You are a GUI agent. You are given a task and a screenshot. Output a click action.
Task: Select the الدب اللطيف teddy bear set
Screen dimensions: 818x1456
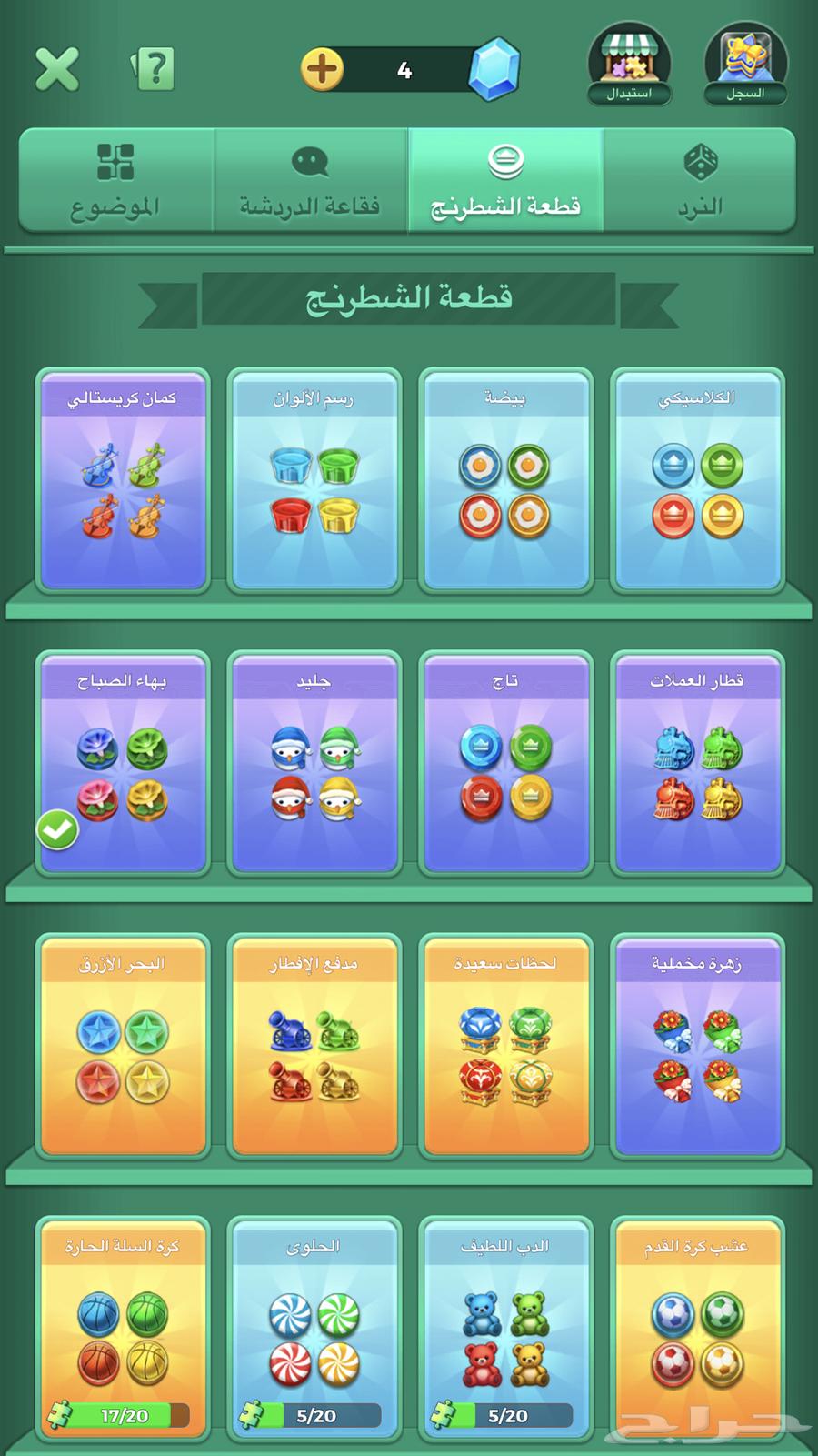coord(505,1328)
